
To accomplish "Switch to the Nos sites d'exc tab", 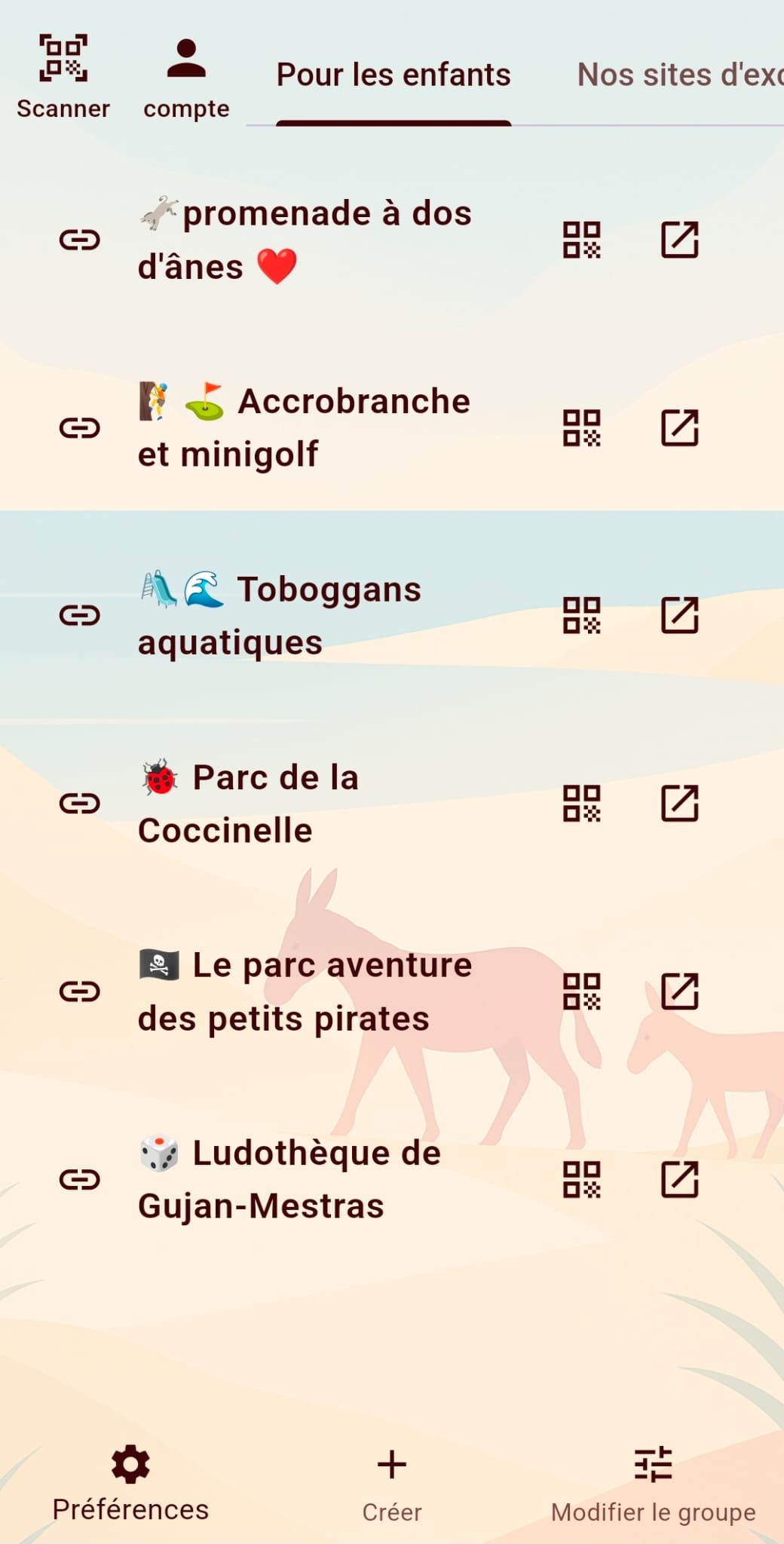I will pyautogui.click(x=678, y=75).
